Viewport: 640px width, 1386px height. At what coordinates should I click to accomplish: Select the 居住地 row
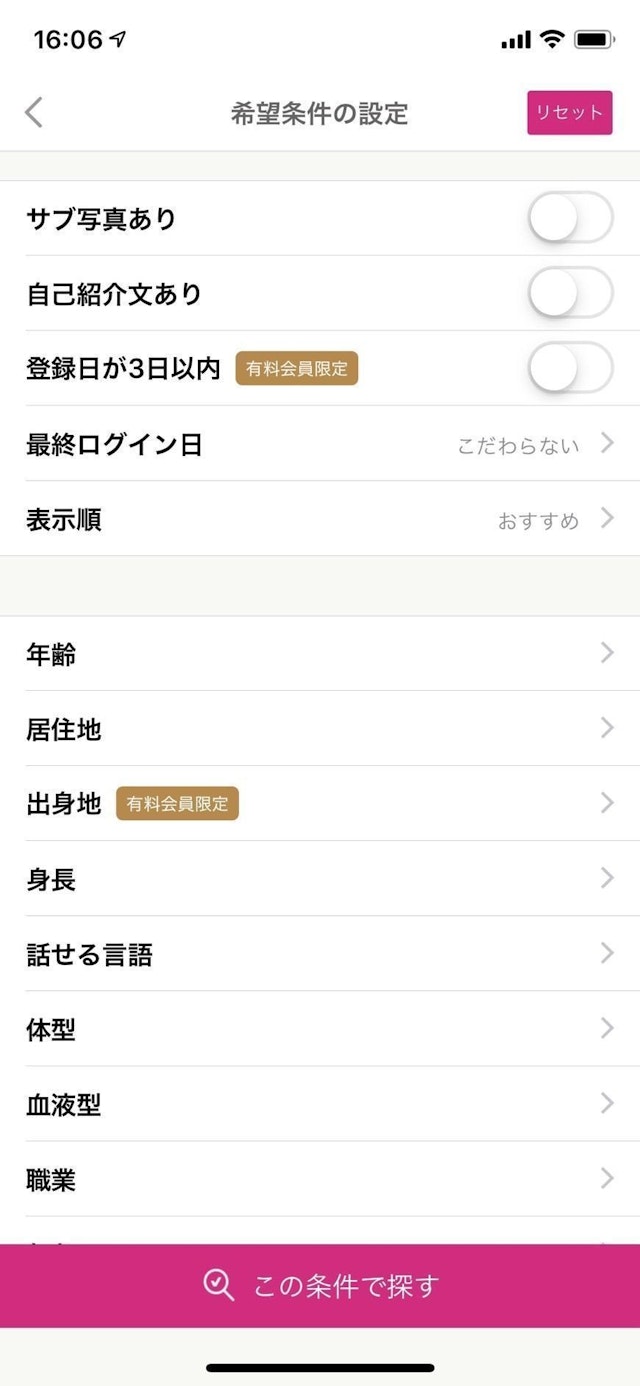coord(320,729)
